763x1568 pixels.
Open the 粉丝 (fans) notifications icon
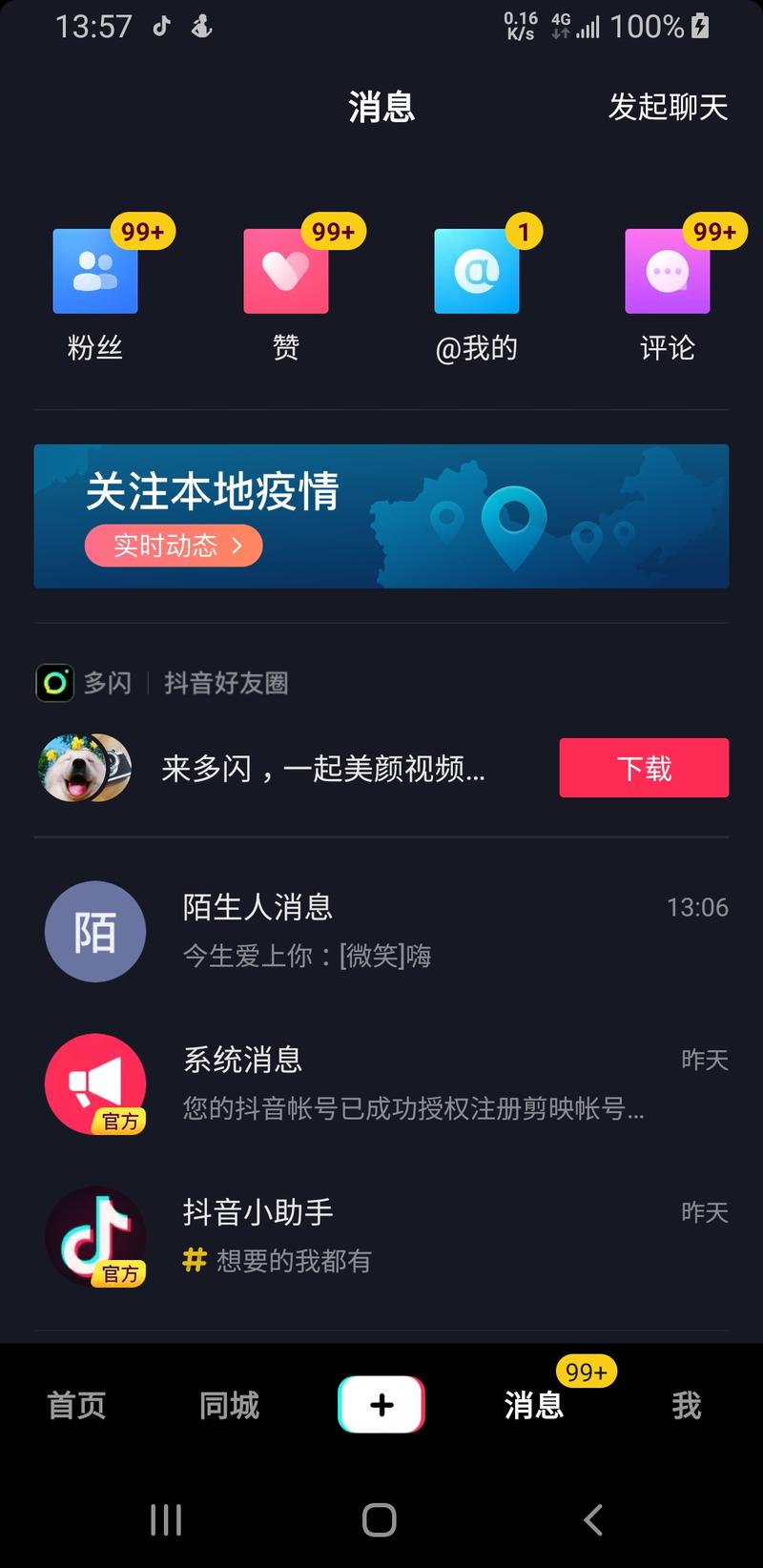click(94, 270)
